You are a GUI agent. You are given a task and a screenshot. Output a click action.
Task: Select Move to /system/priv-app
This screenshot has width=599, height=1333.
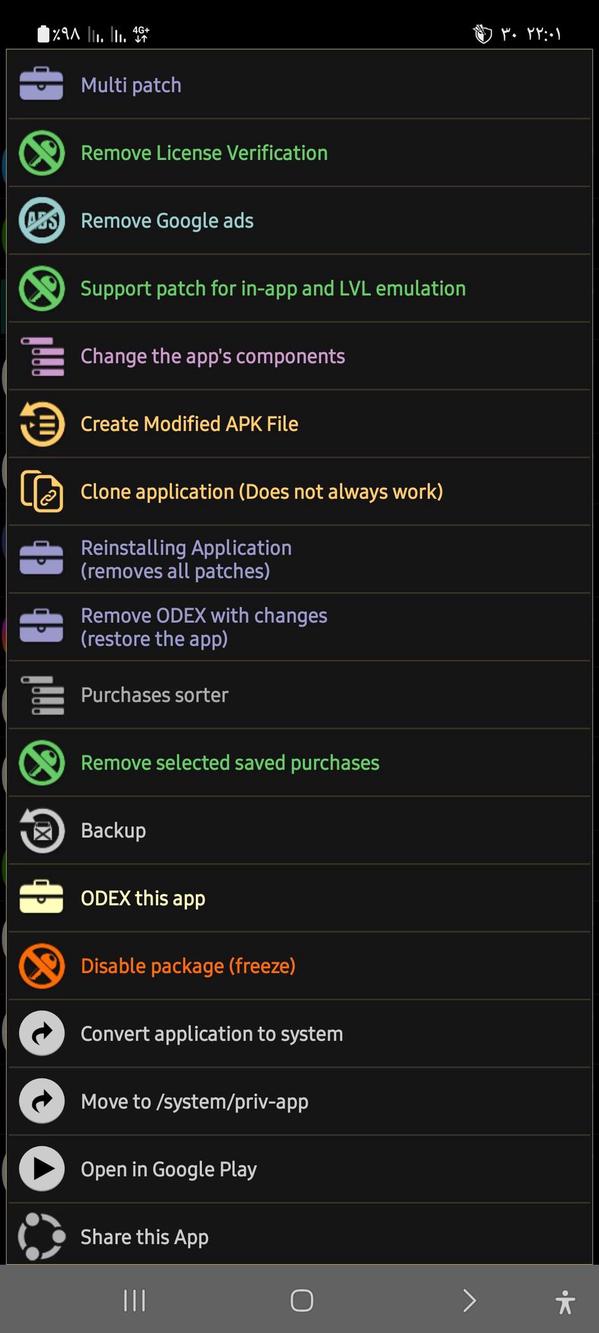tap(299, 1102)
